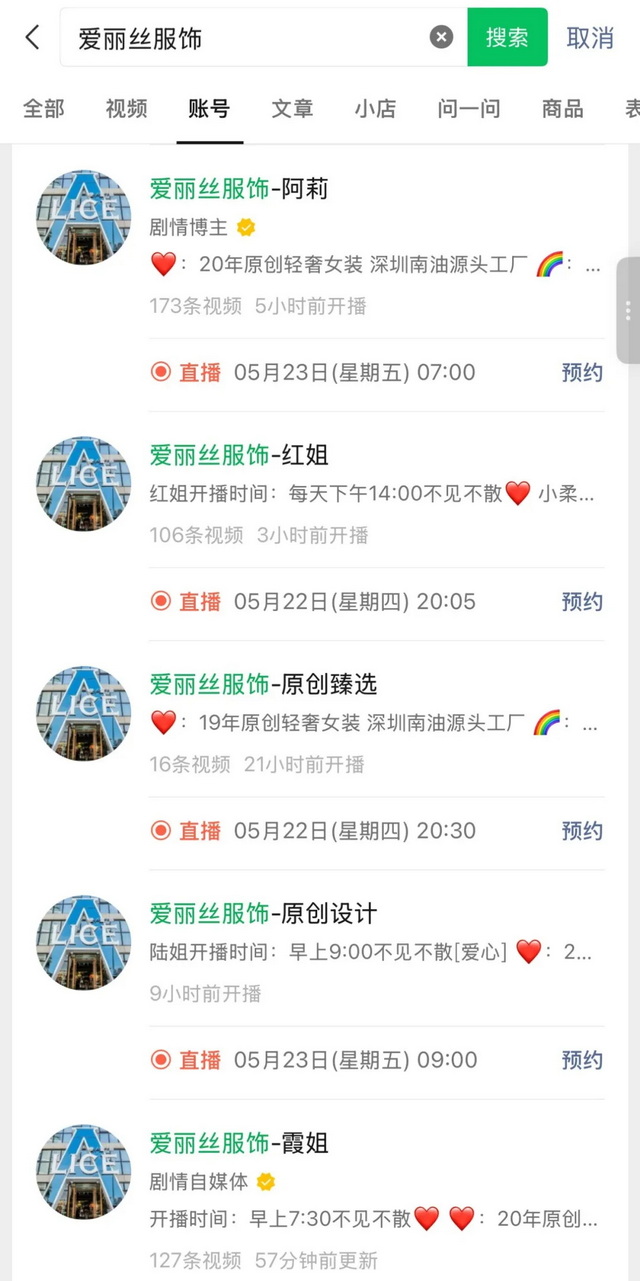Tap the green 搜索 button

(x=507, y=38)
